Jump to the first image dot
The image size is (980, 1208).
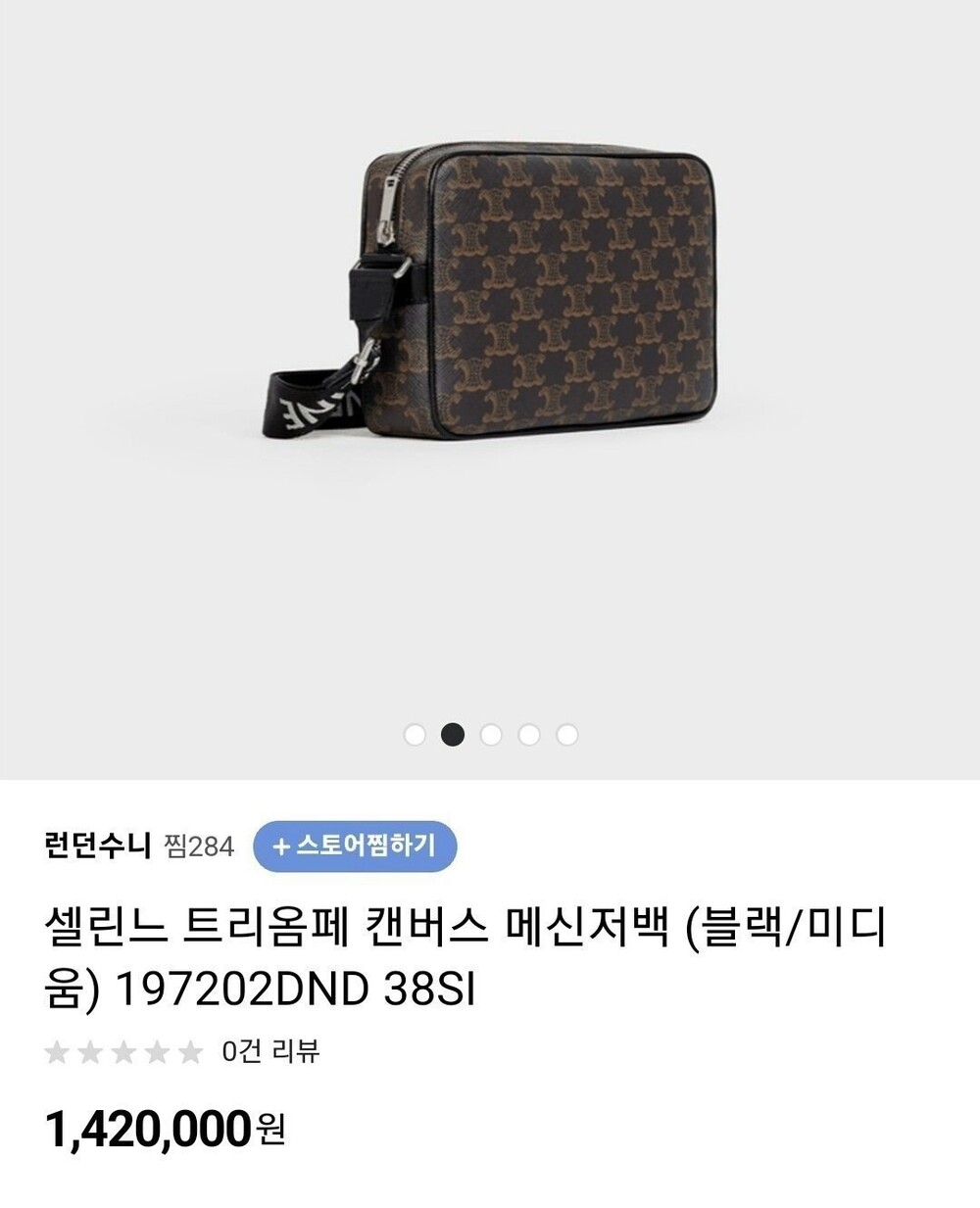coord(415,735)
